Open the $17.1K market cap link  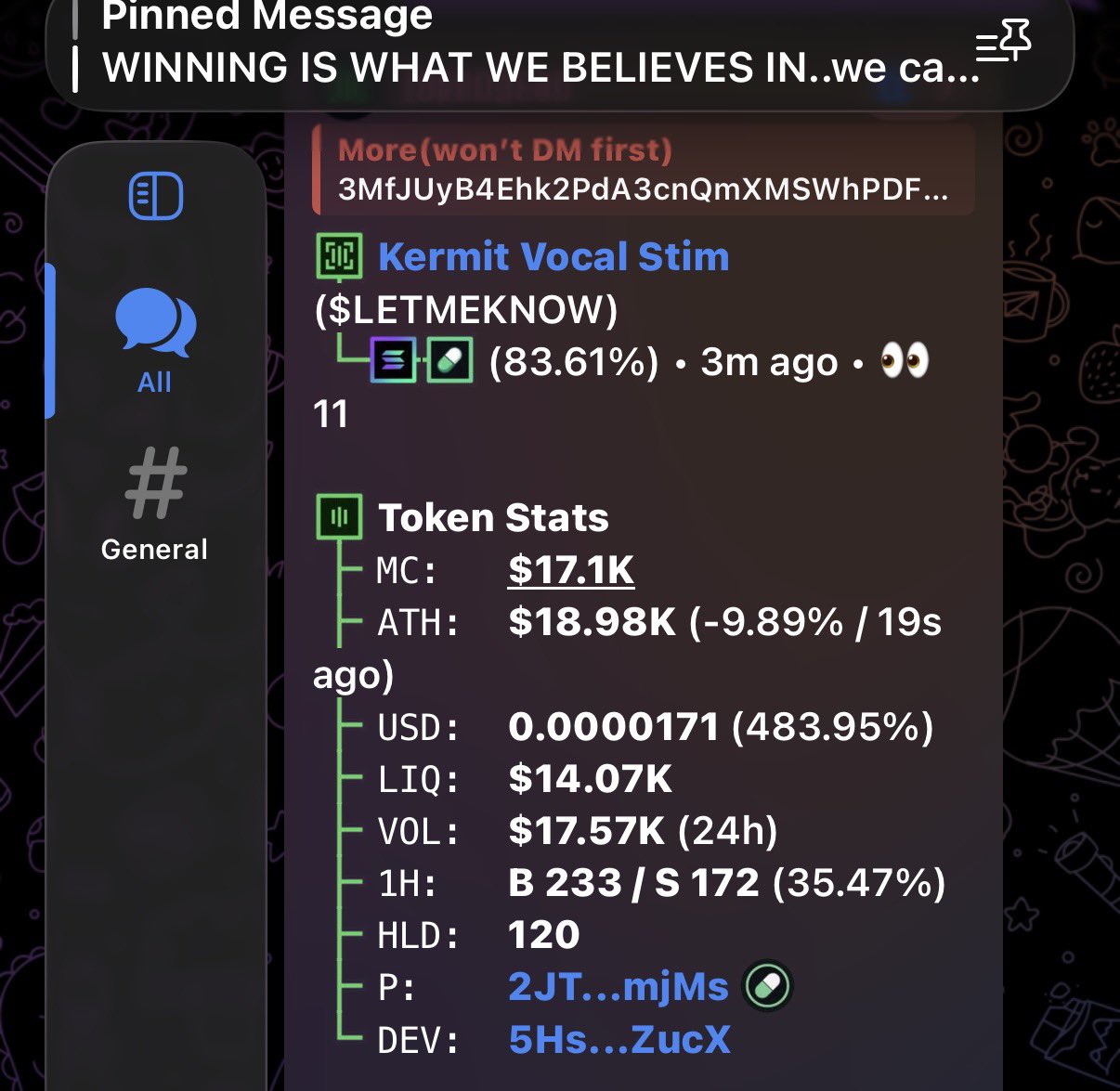click(571, 570)
